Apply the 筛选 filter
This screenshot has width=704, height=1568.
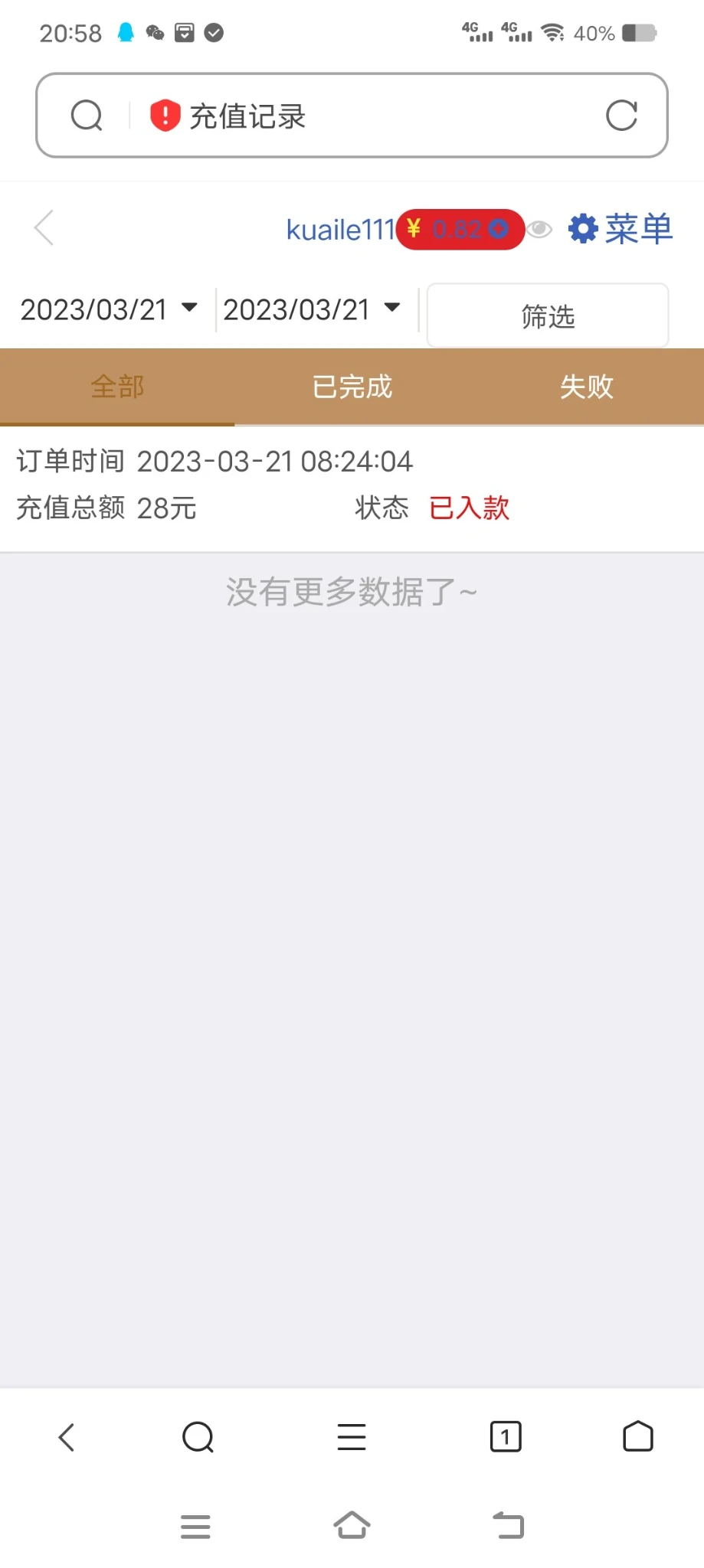click(x=548, y=315)
